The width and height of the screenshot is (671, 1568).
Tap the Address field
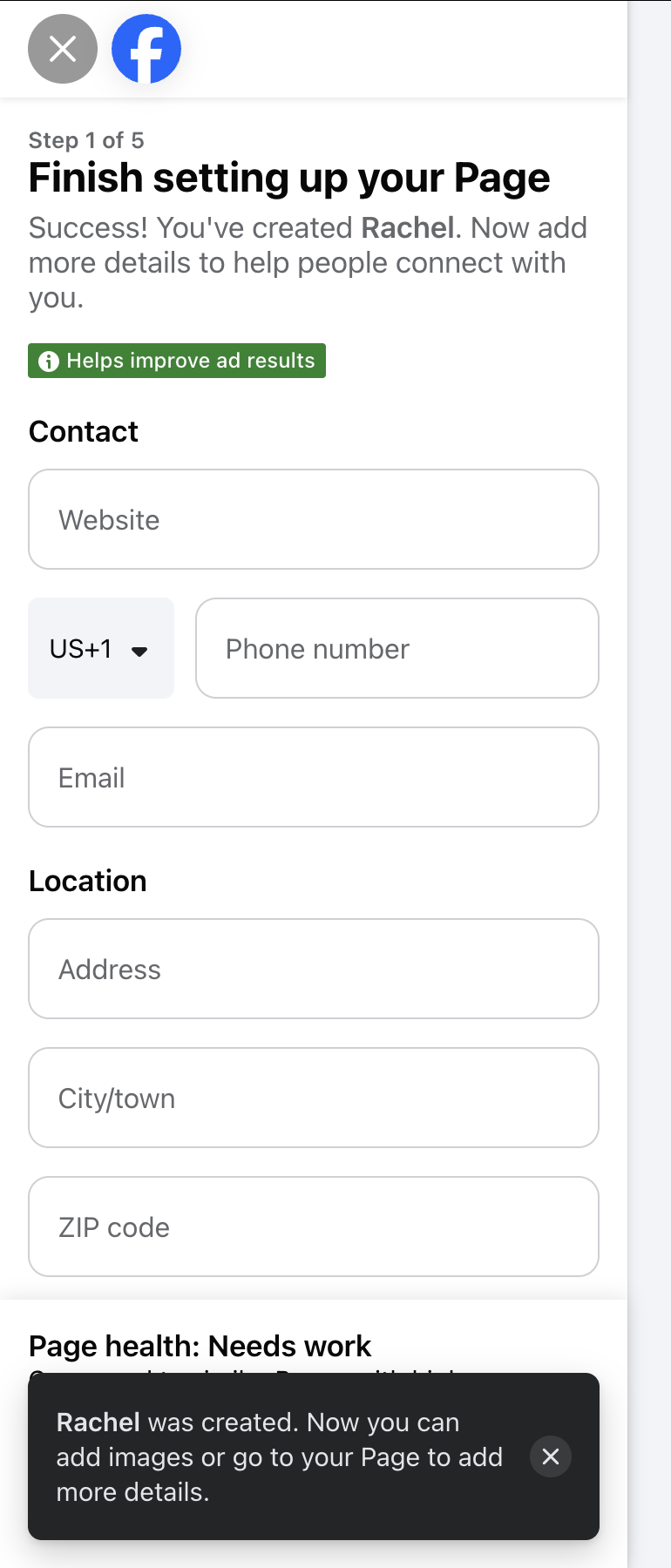tap(314, 970)
